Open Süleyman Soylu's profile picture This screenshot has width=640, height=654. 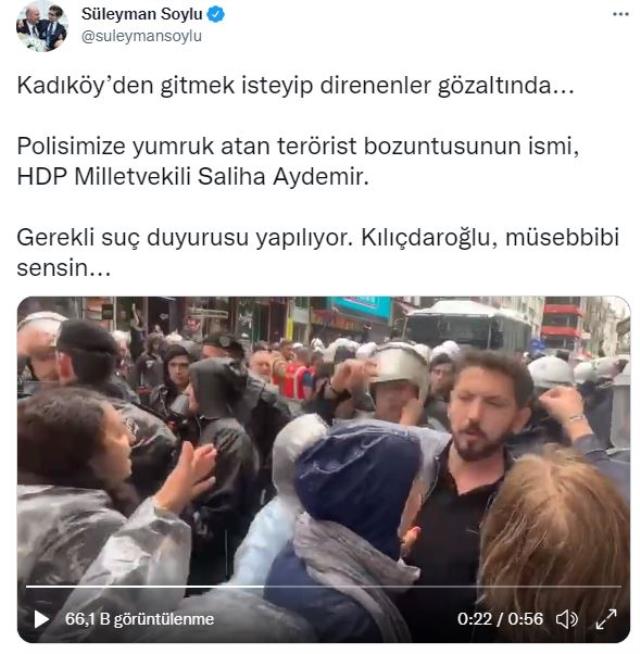(41, 26)
